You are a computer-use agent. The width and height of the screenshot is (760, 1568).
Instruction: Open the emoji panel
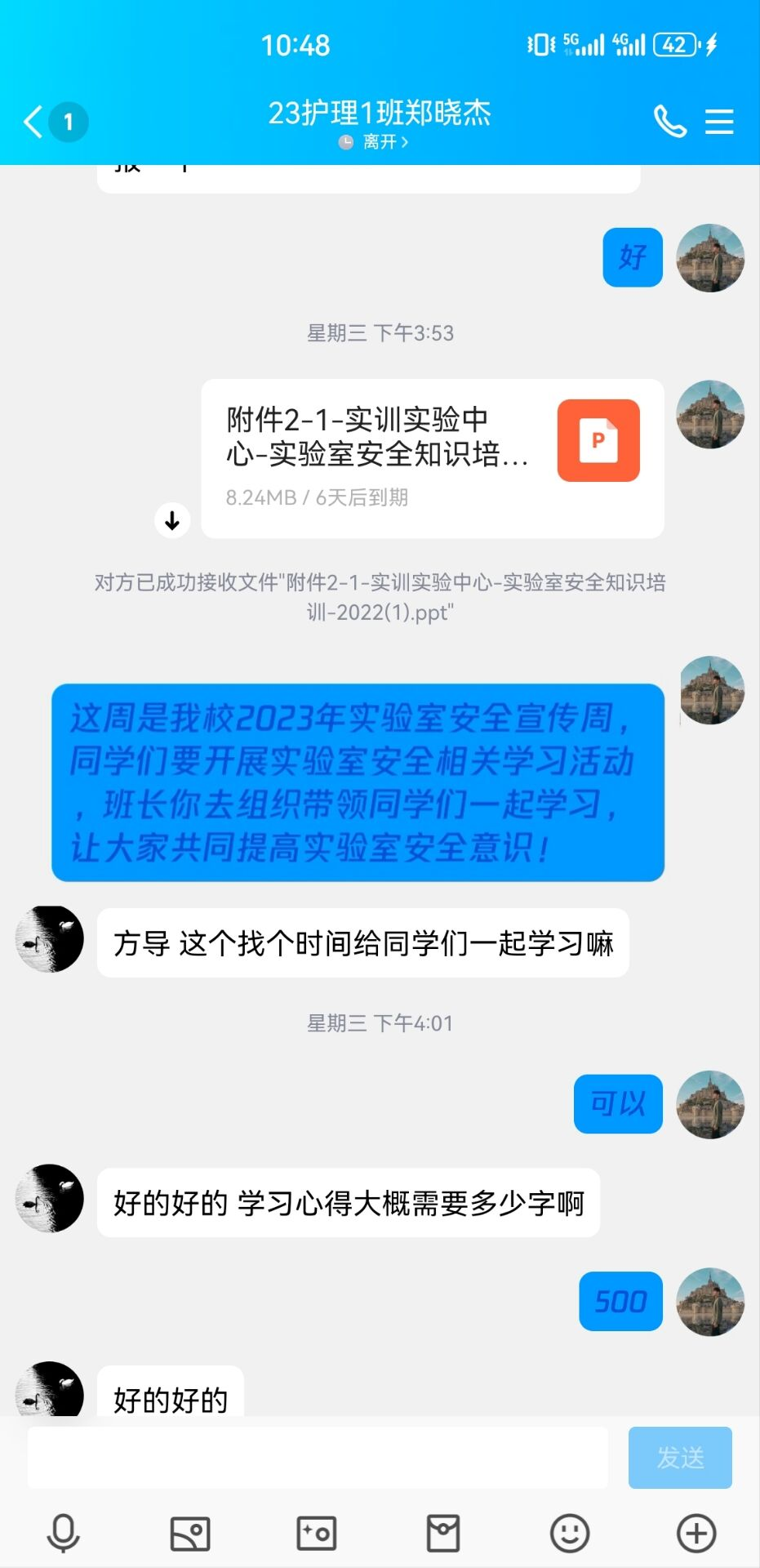click(x=570, y=1533)
